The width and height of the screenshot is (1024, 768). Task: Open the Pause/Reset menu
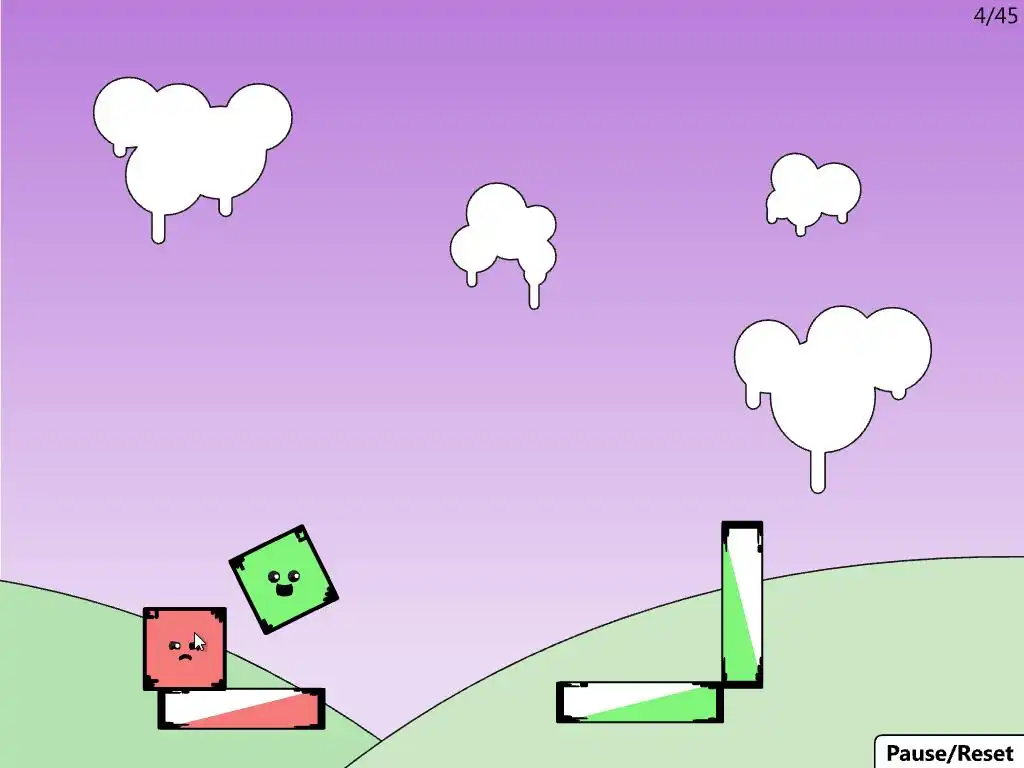(x=949, y=753)
